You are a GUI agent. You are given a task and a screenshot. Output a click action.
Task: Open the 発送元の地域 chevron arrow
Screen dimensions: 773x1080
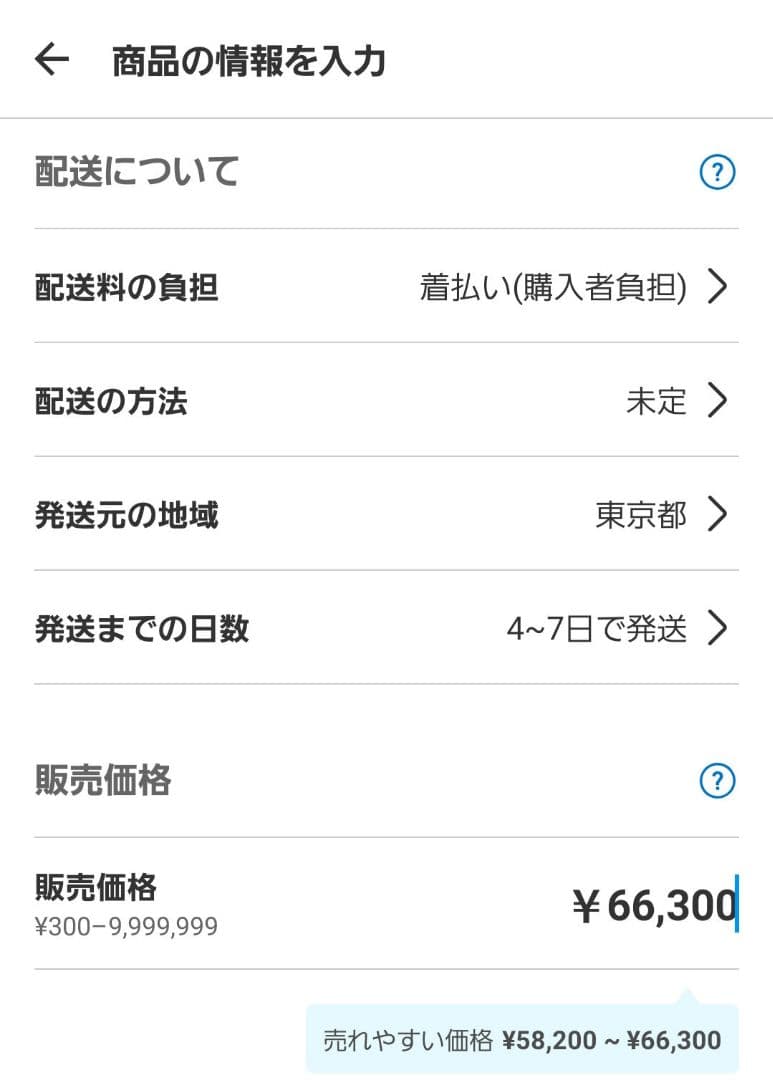(718, 515)
